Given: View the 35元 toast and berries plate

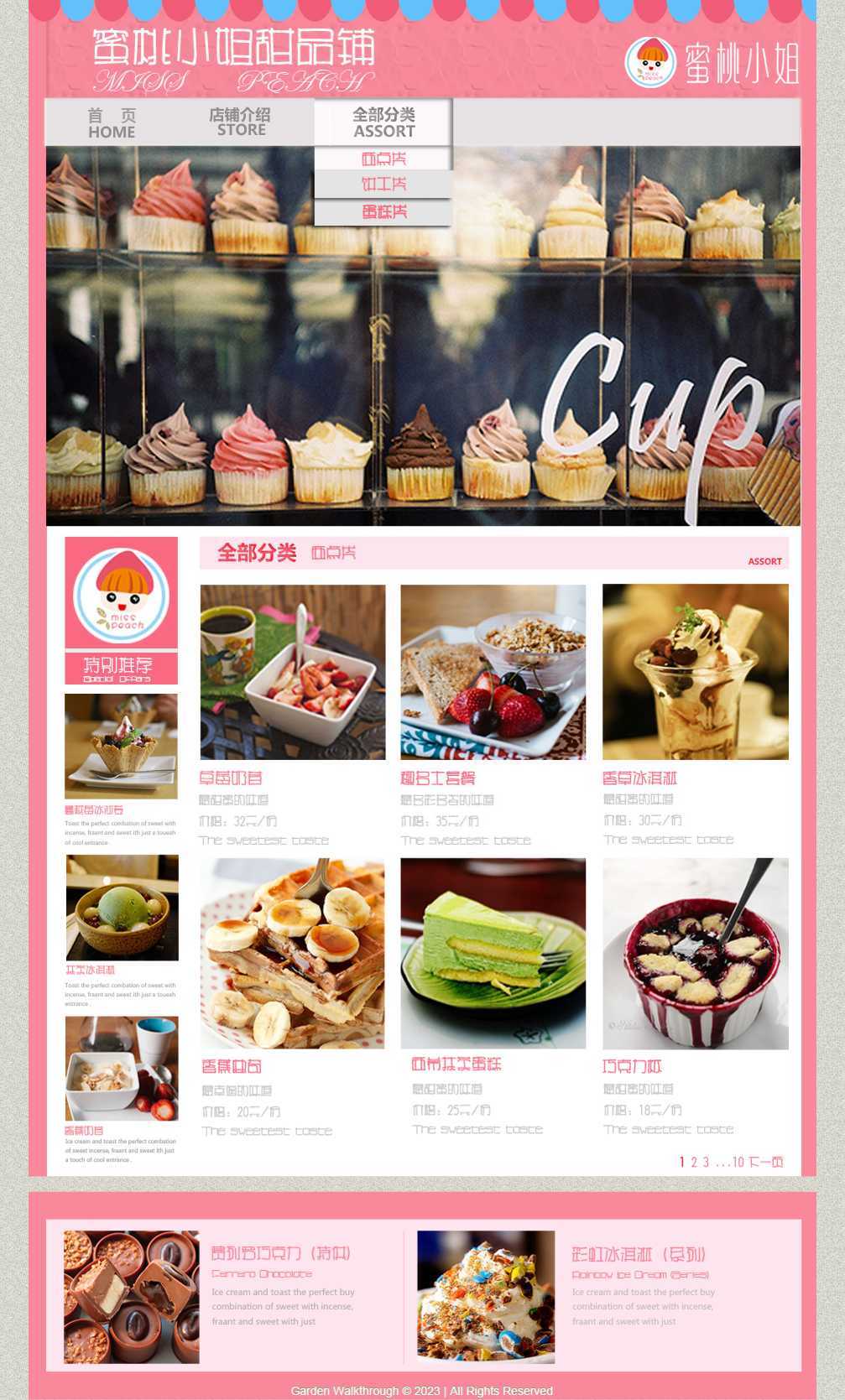Looking at the screenshot, I should pyautogui.click(x=493, y=672).
